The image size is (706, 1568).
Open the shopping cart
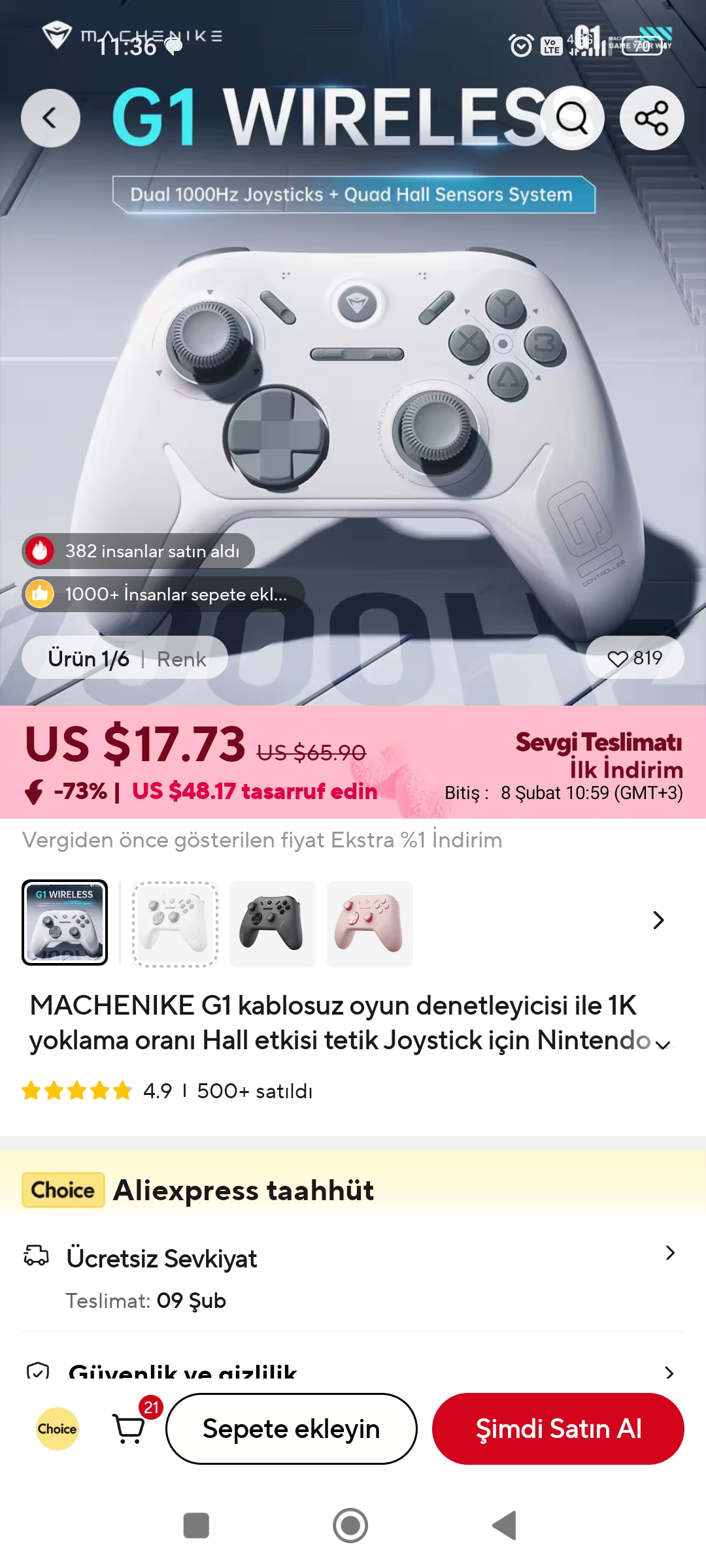tap(130, 1429)
